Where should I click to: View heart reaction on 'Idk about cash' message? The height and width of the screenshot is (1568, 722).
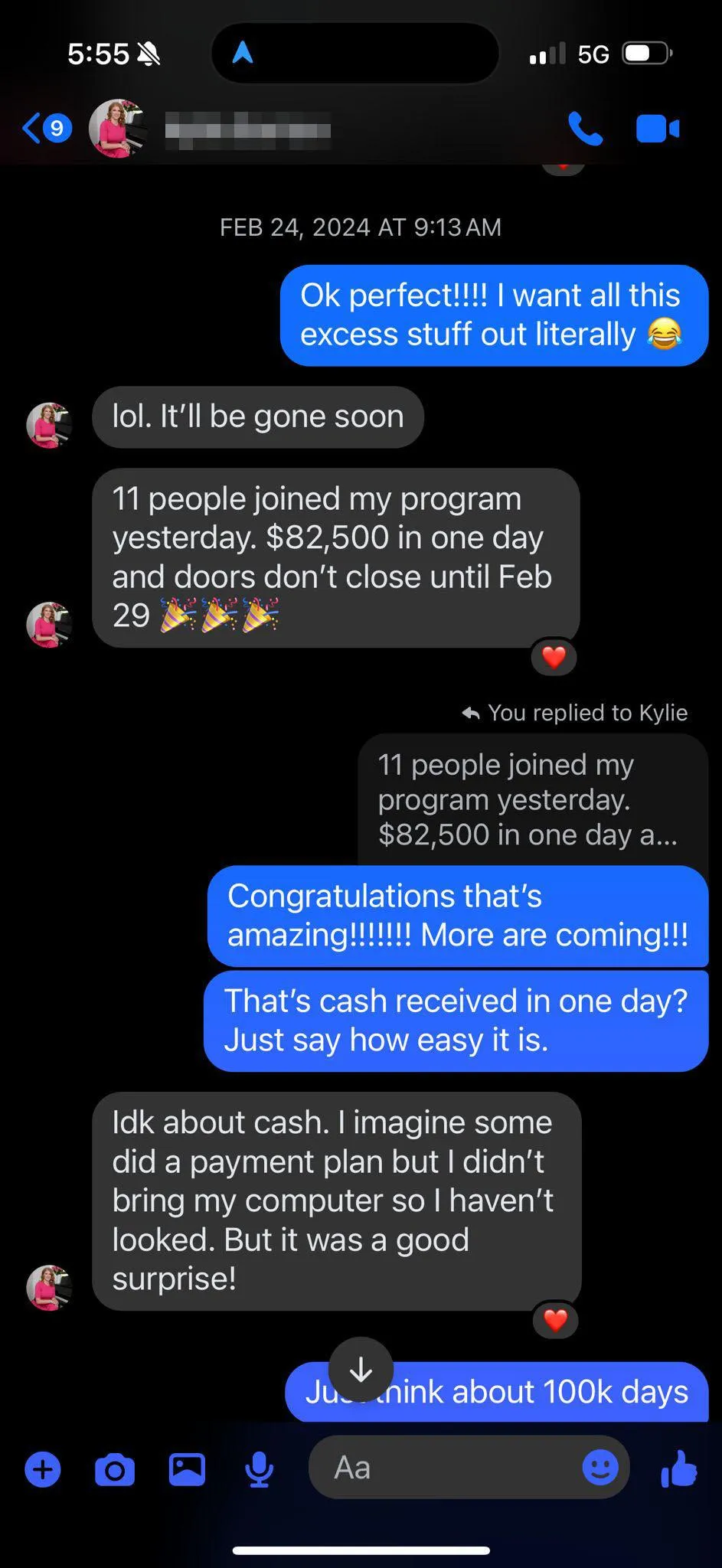pos(555,1319)
